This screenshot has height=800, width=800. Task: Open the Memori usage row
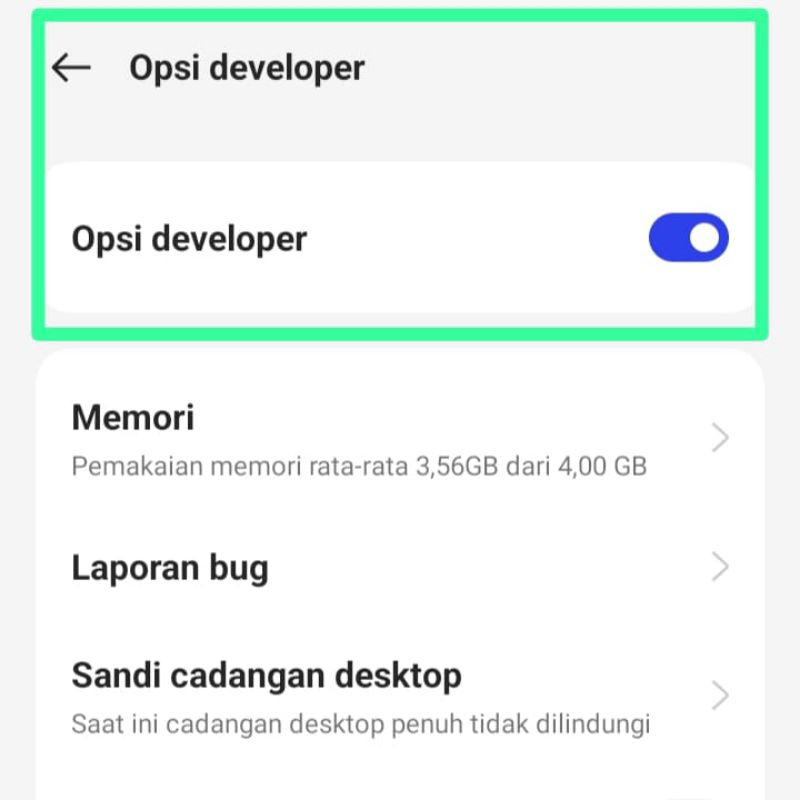[400, 438]
